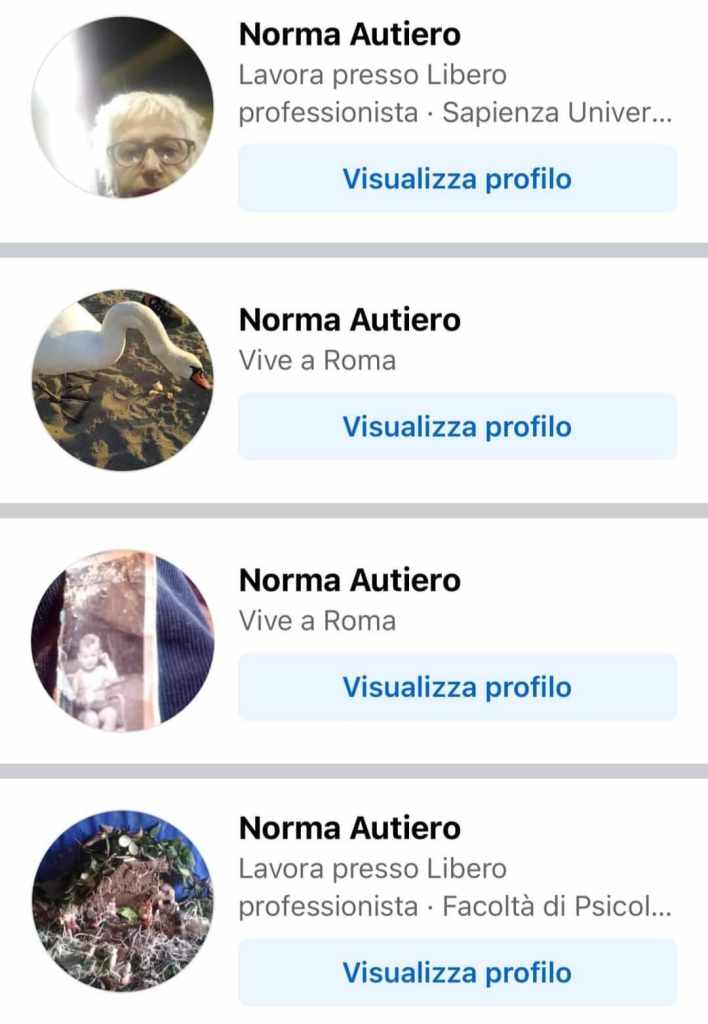Open Visualizza profilo next to the baby photo
The height and width of the screenshot is (1024, 708).
pos(457,687)
